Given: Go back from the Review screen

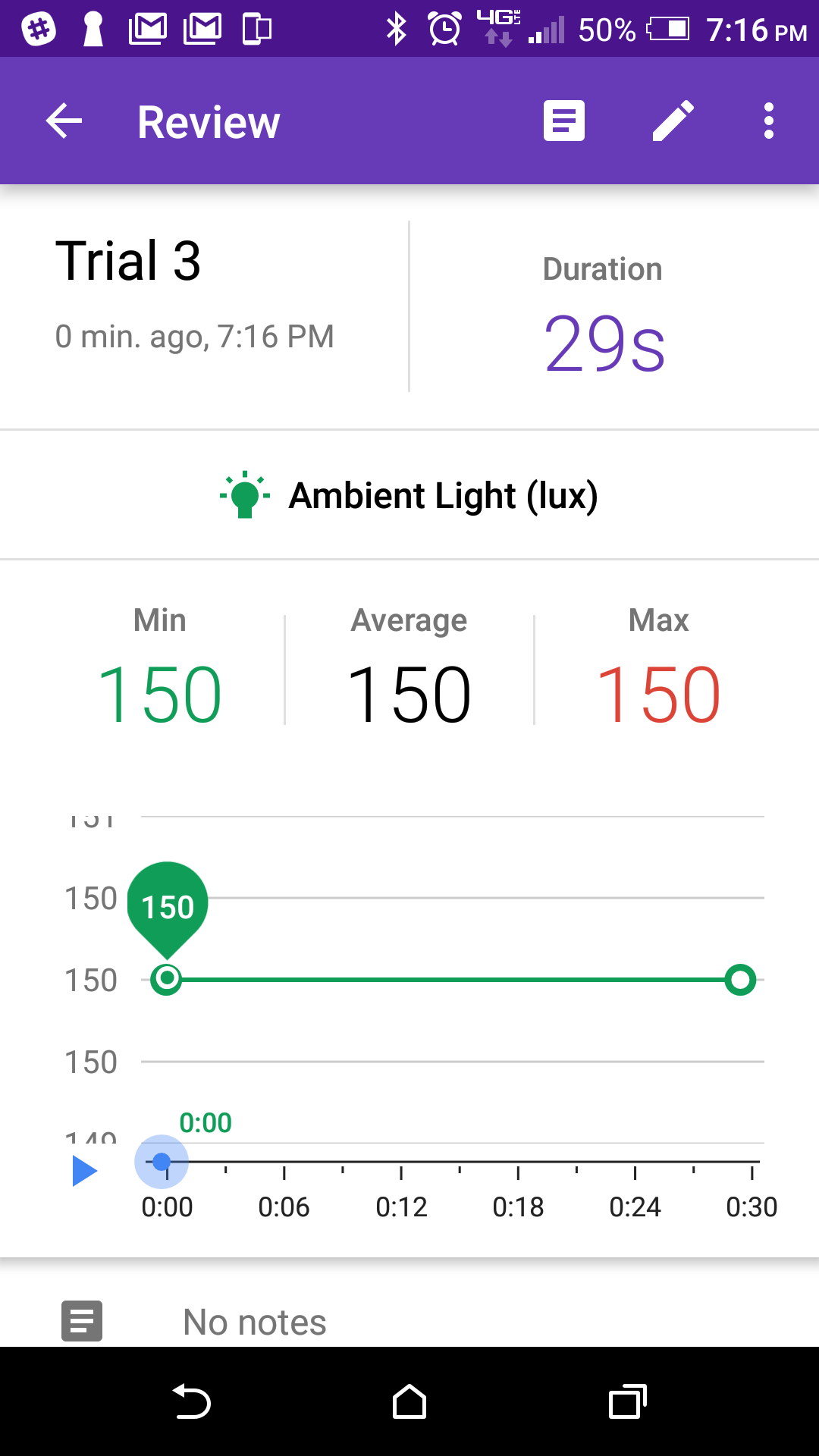Looking at the screenshot, I should click(x=64, y=121).
